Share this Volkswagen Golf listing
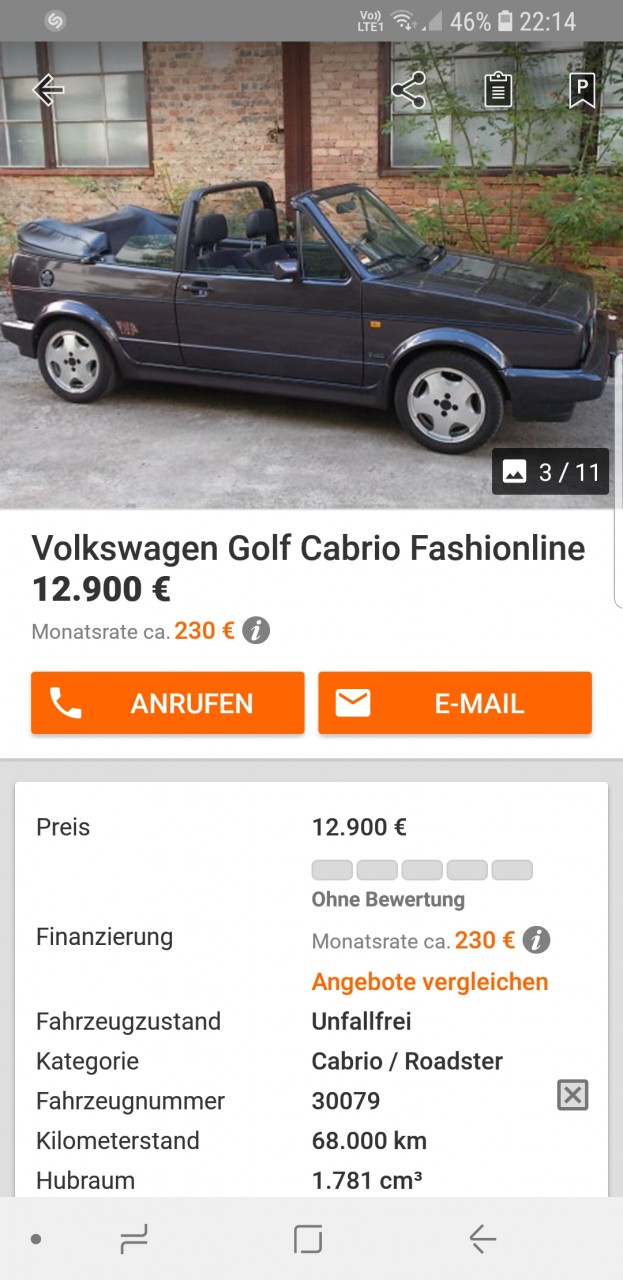The height and width of the screenshot is (1280, 623). (x=408, y=90)
